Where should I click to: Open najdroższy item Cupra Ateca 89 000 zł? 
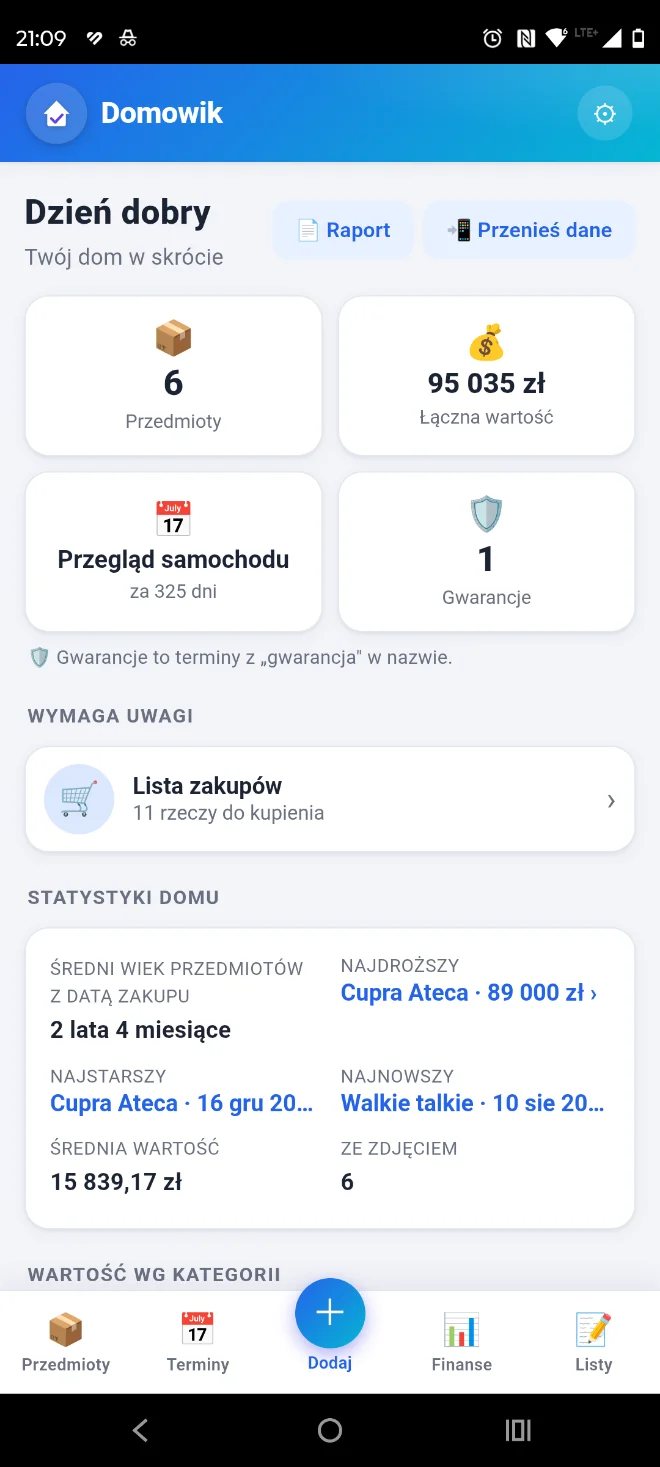[469, 993]
